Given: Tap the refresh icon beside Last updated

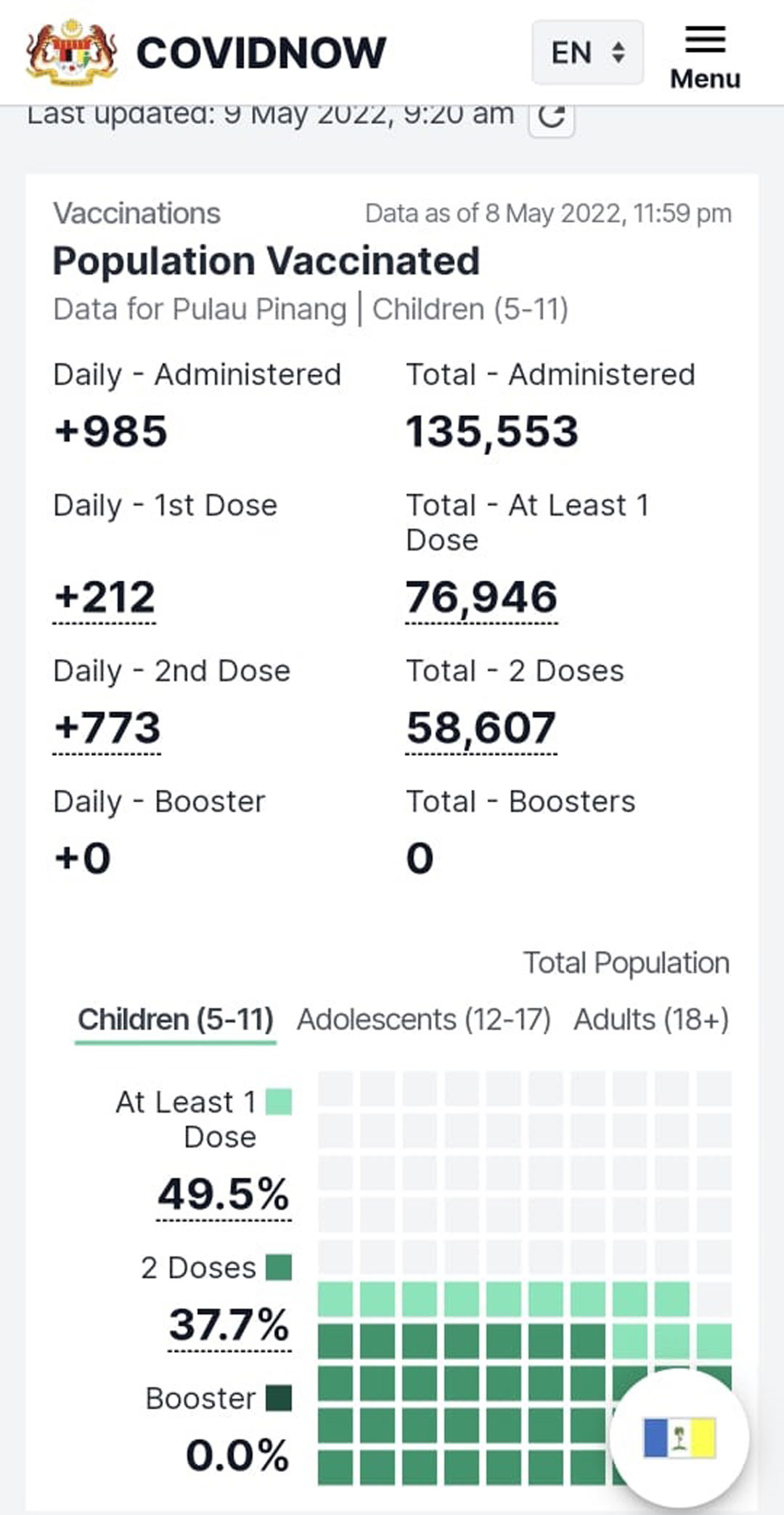Looking at the screenshot, I should [x=552, y=115].
